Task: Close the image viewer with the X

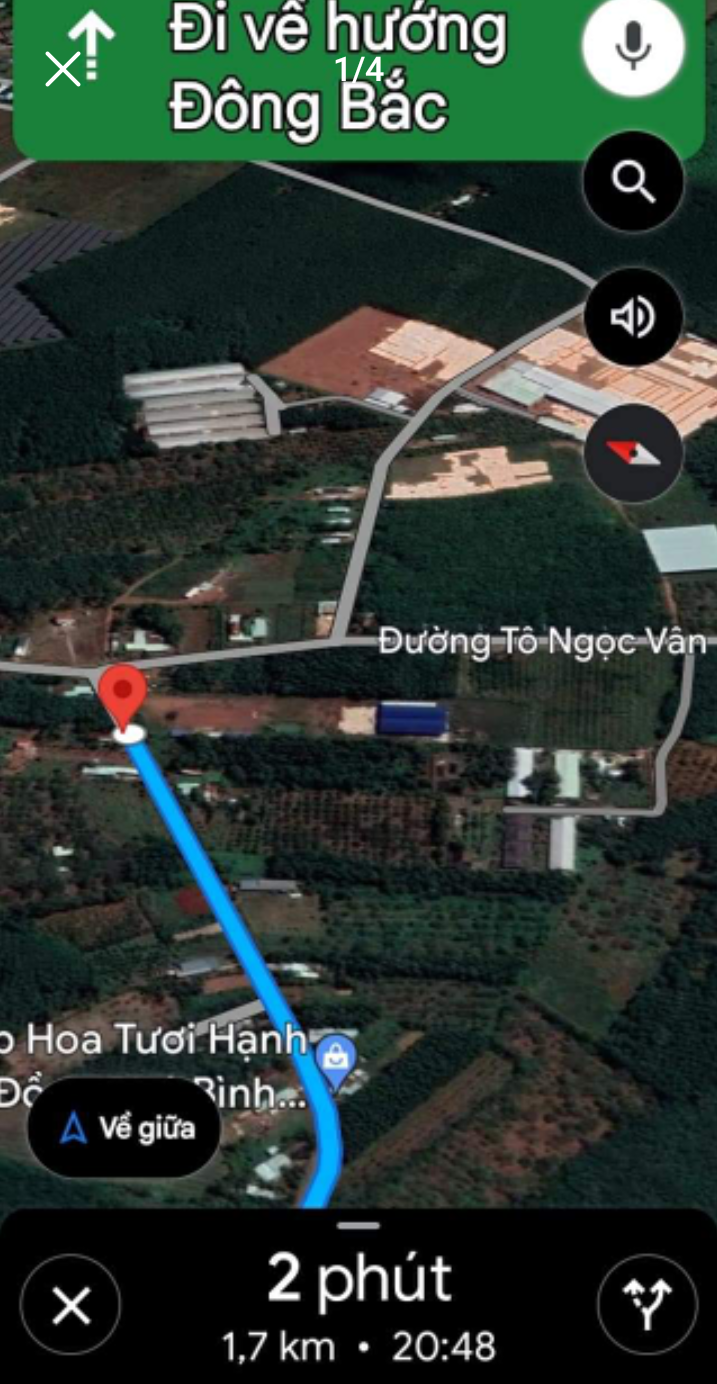Action: [x=63, y=70]
